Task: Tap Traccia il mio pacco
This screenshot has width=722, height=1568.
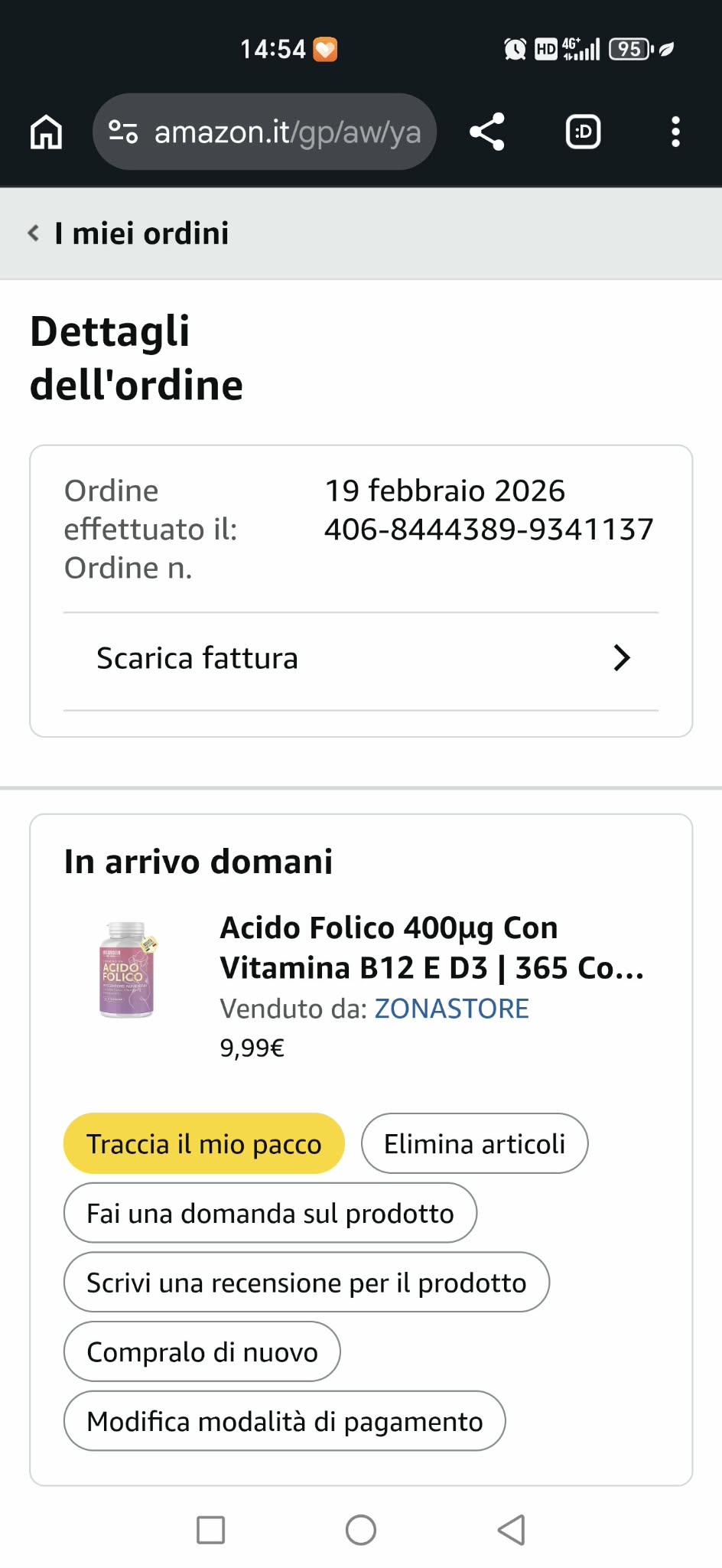Action: click(203, 1143)
